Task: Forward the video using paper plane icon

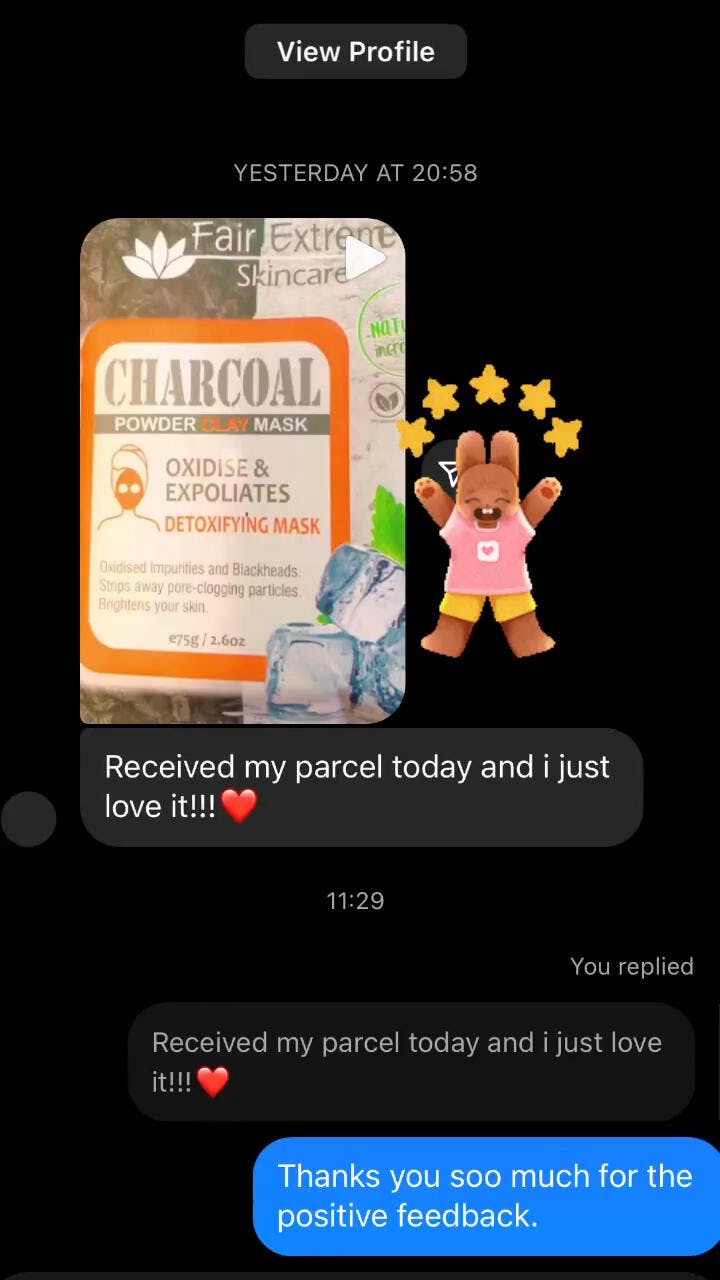Action: pos(447,472)
